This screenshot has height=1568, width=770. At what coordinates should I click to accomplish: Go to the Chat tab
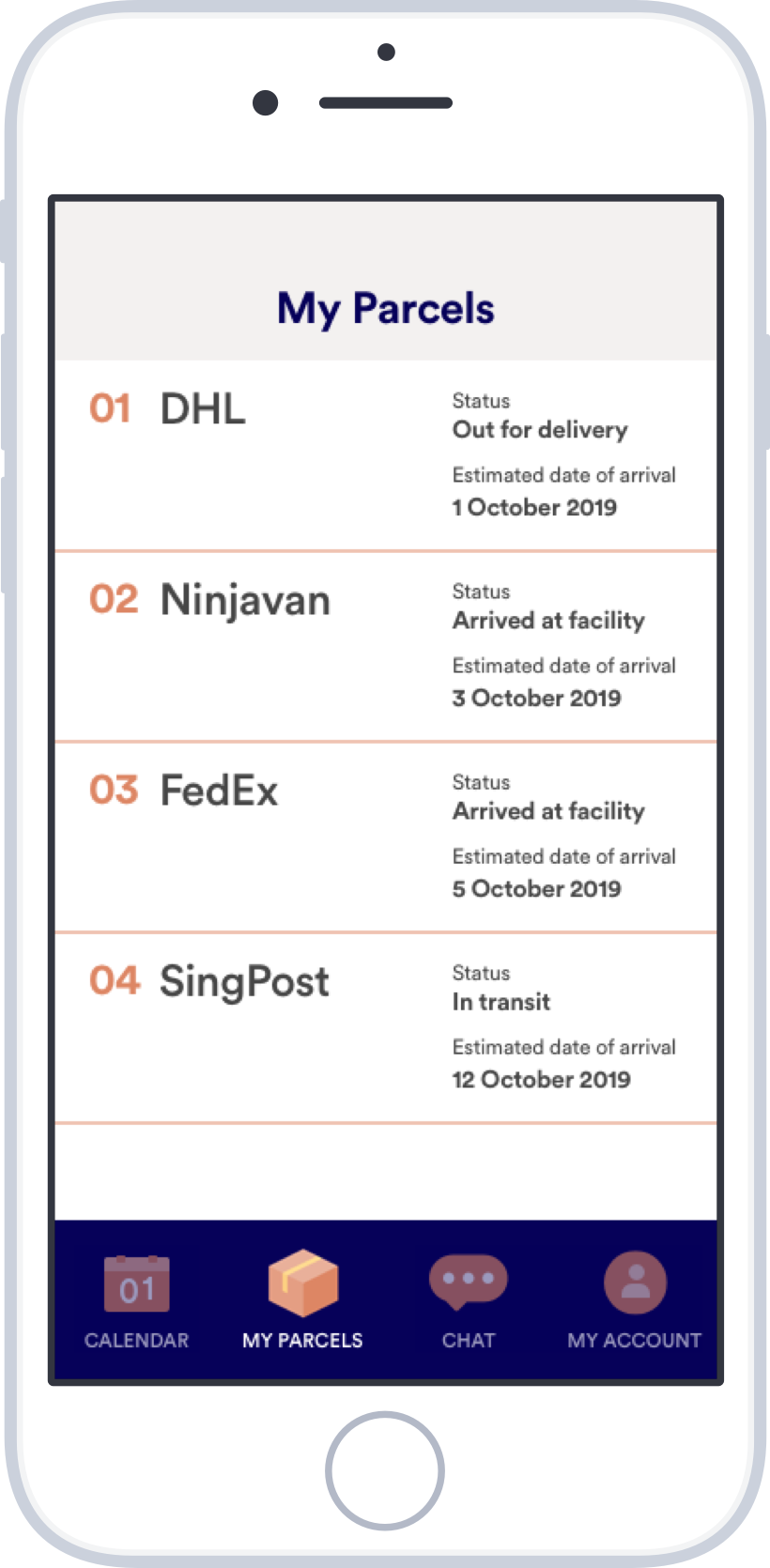click(468, 1300)
